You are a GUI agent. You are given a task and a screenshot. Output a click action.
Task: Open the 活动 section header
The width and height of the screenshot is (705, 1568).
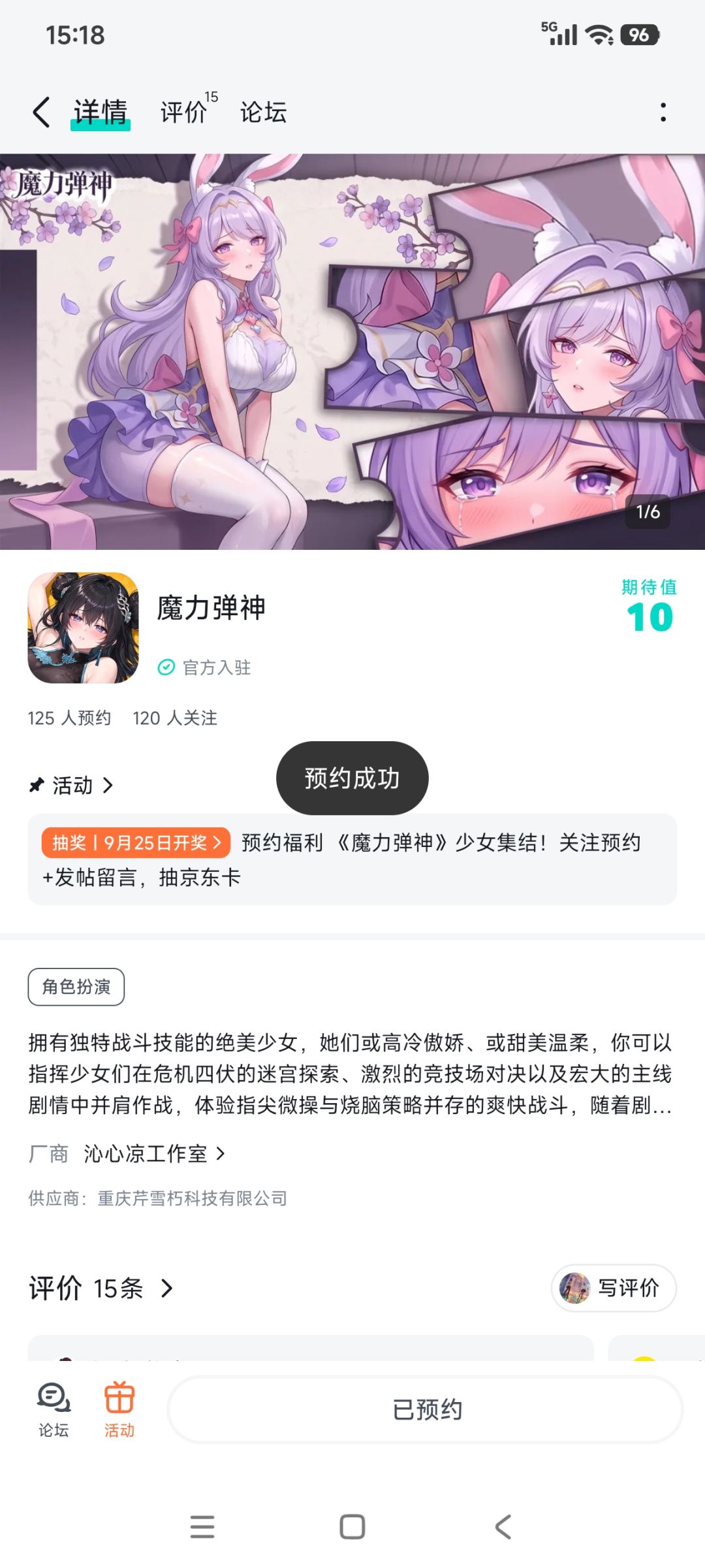click(72, 785)
